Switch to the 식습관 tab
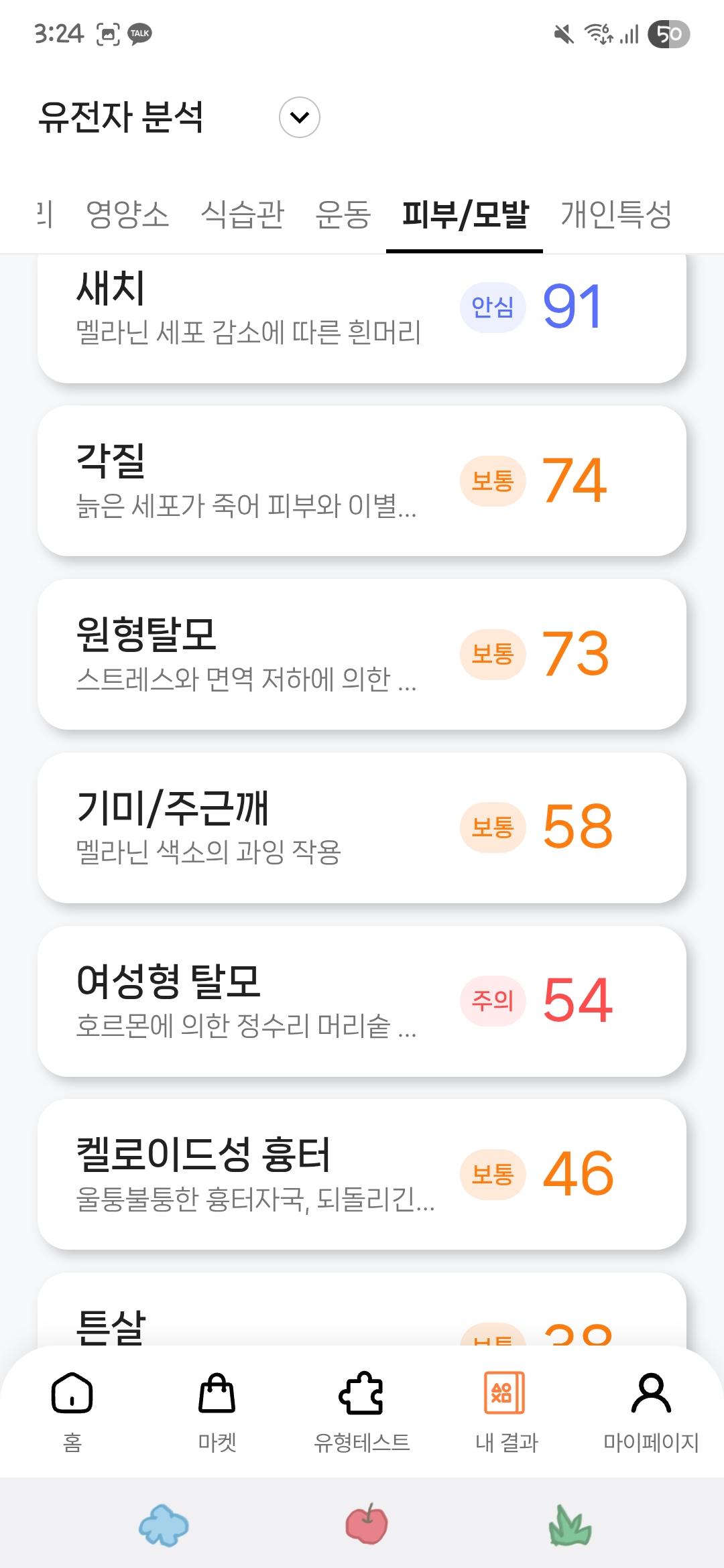The width and height of the screenshot is (724, 1568). [243, 214]
